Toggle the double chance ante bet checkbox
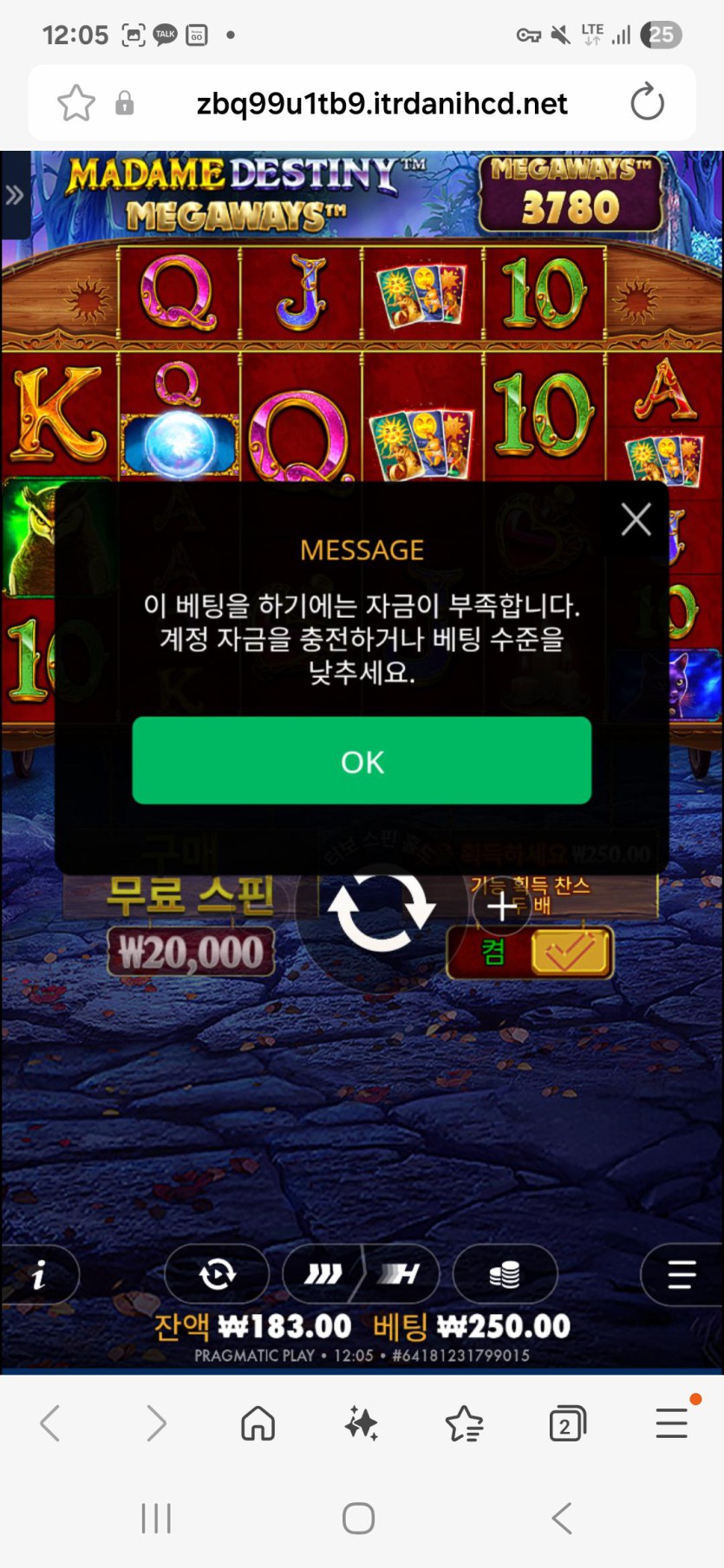Screen dimensions: 724x1568 coord(570,952)
